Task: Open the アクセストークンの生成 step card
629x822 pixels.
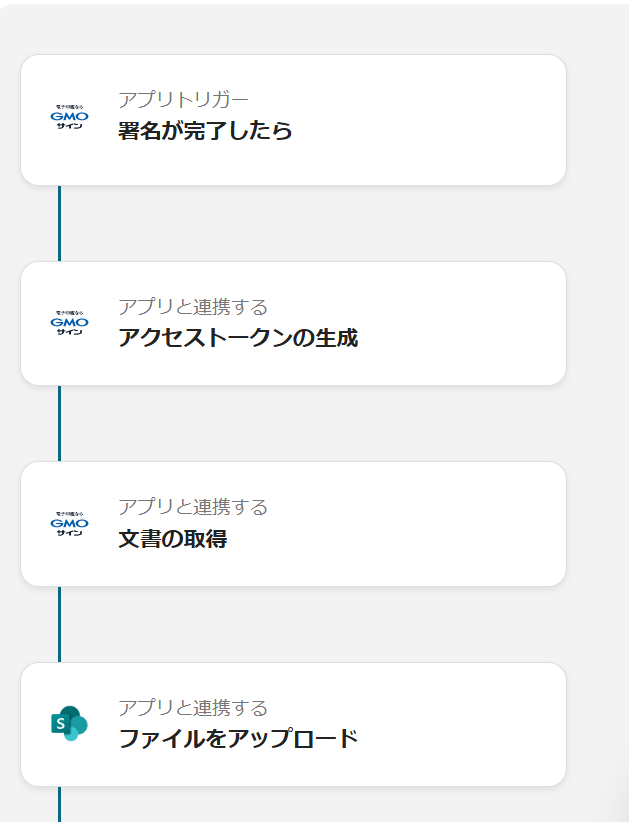Action: pos(293,324)
